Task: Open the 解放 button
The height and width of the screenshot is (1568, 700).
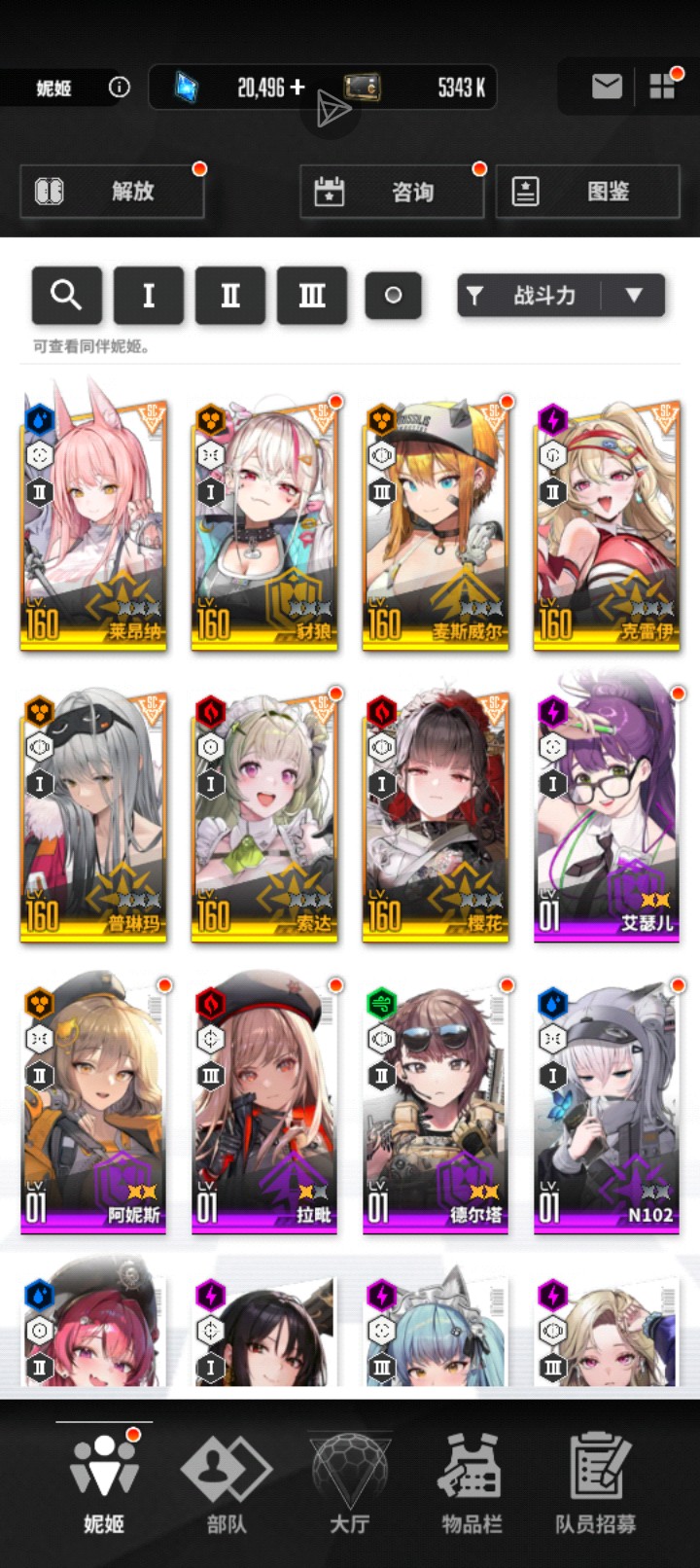Action: point(113,191)
